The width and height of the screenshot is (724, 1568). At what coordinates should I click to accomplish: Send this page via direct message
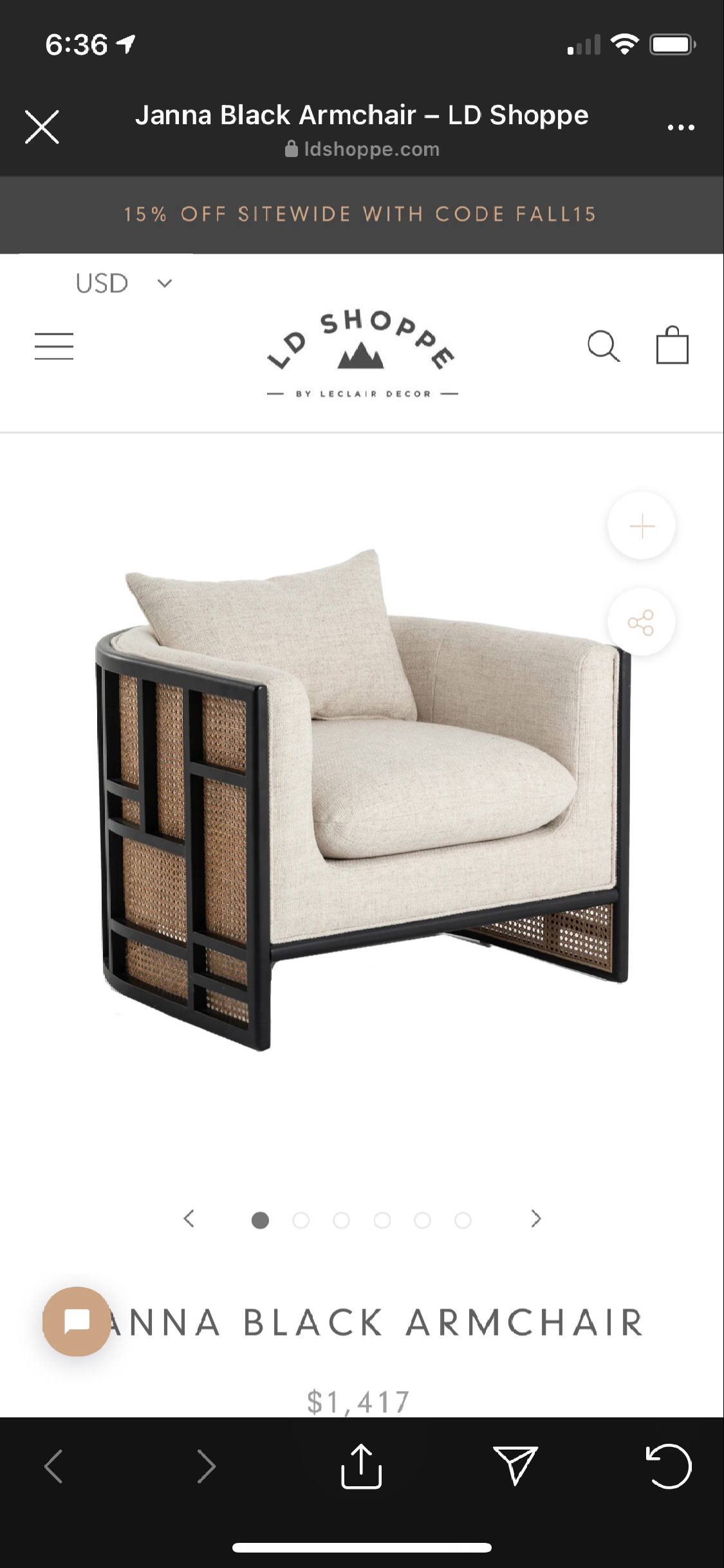[515, 1466]
